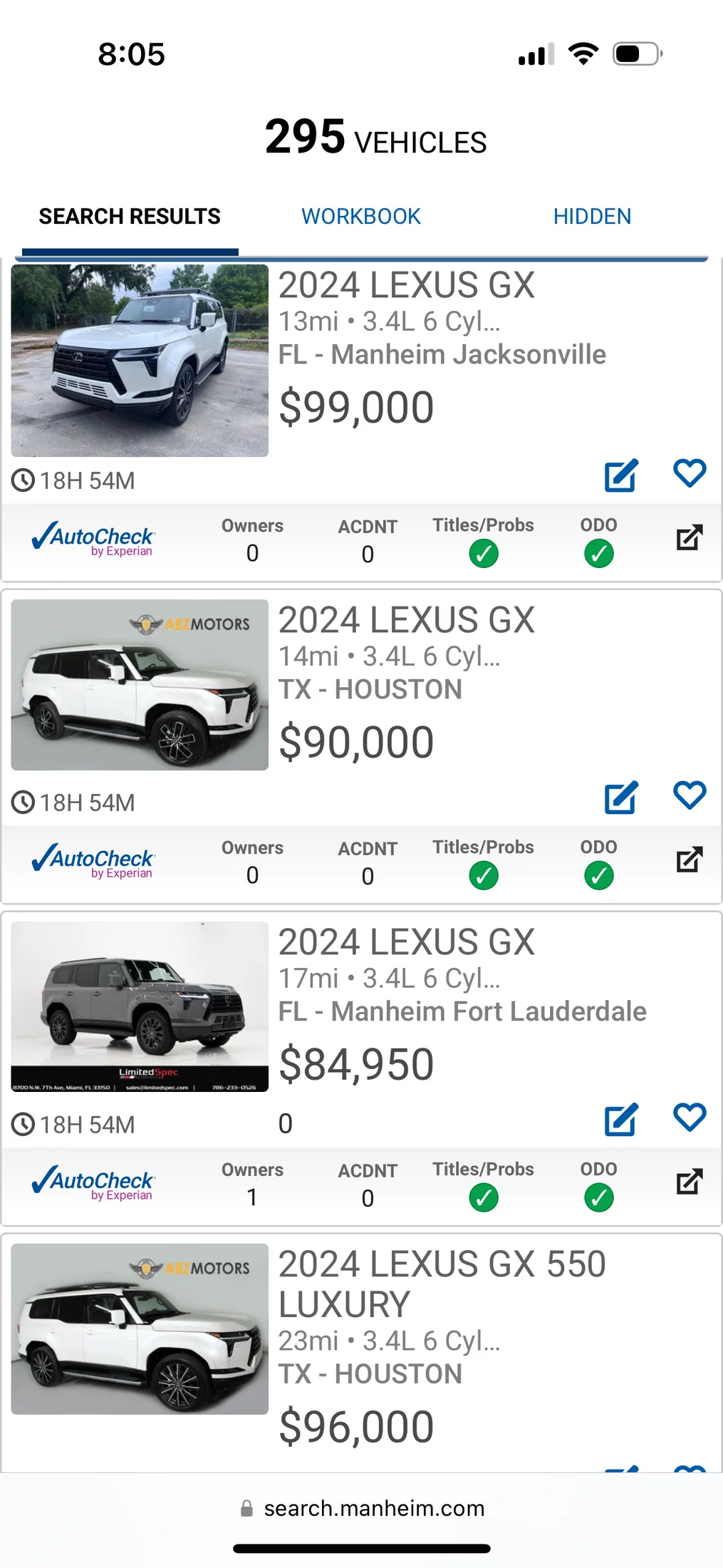Viewport: 723px width, 1568px height.
Task: Open the $90,000 Lexus GX Houston listing
Action: (406, 621)
